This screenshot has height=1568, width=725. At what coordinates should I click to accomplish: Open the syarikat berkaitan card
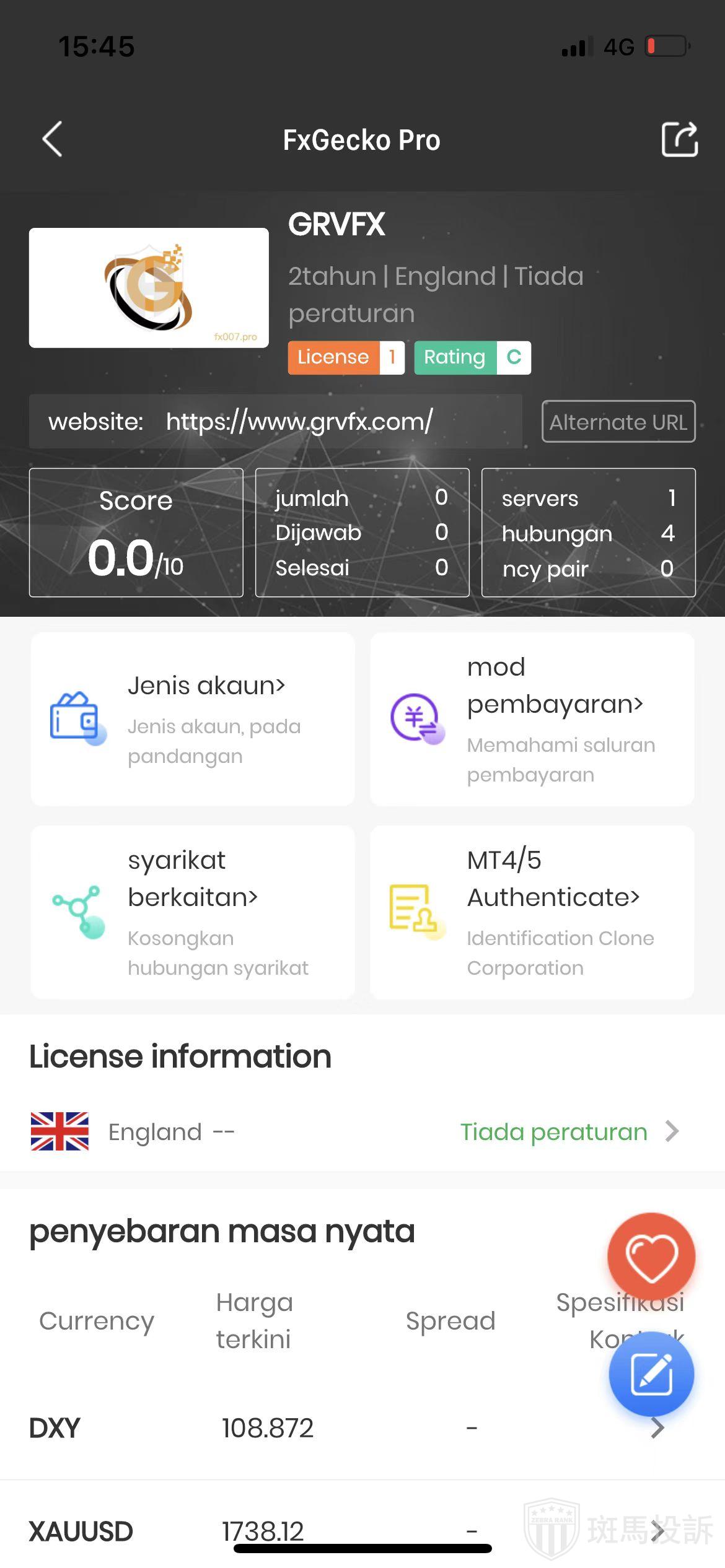pos(193,912)
